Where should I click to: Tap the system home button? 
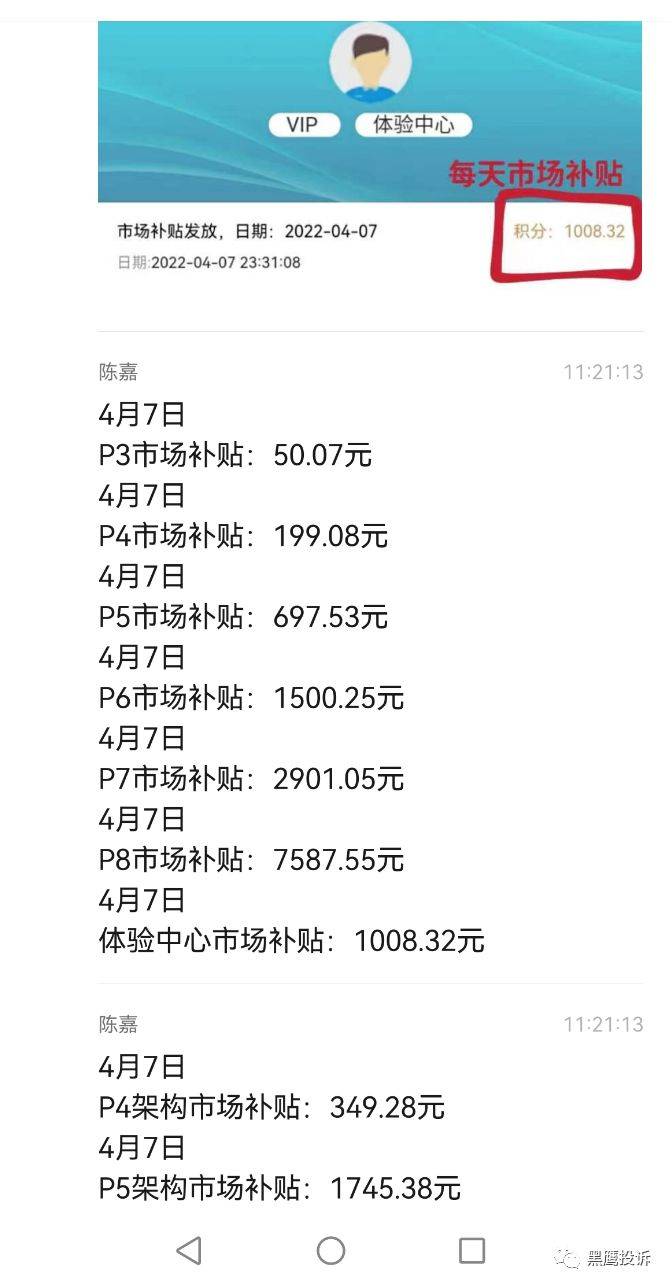pyautogui.click(x=331, y=1250)
